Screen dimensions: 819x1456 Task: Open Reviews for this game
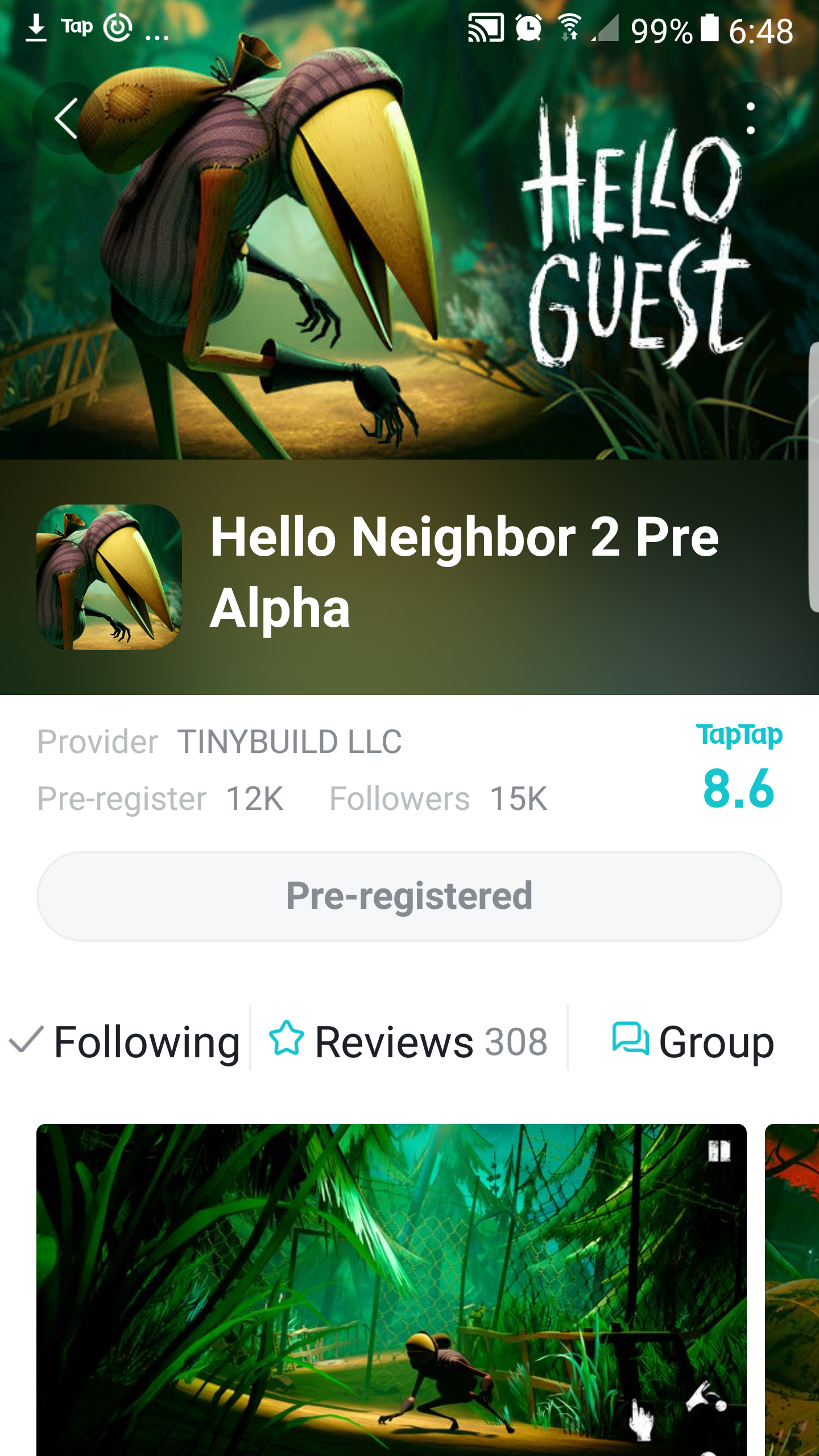pyautogui.click(x=408, y=1041)
